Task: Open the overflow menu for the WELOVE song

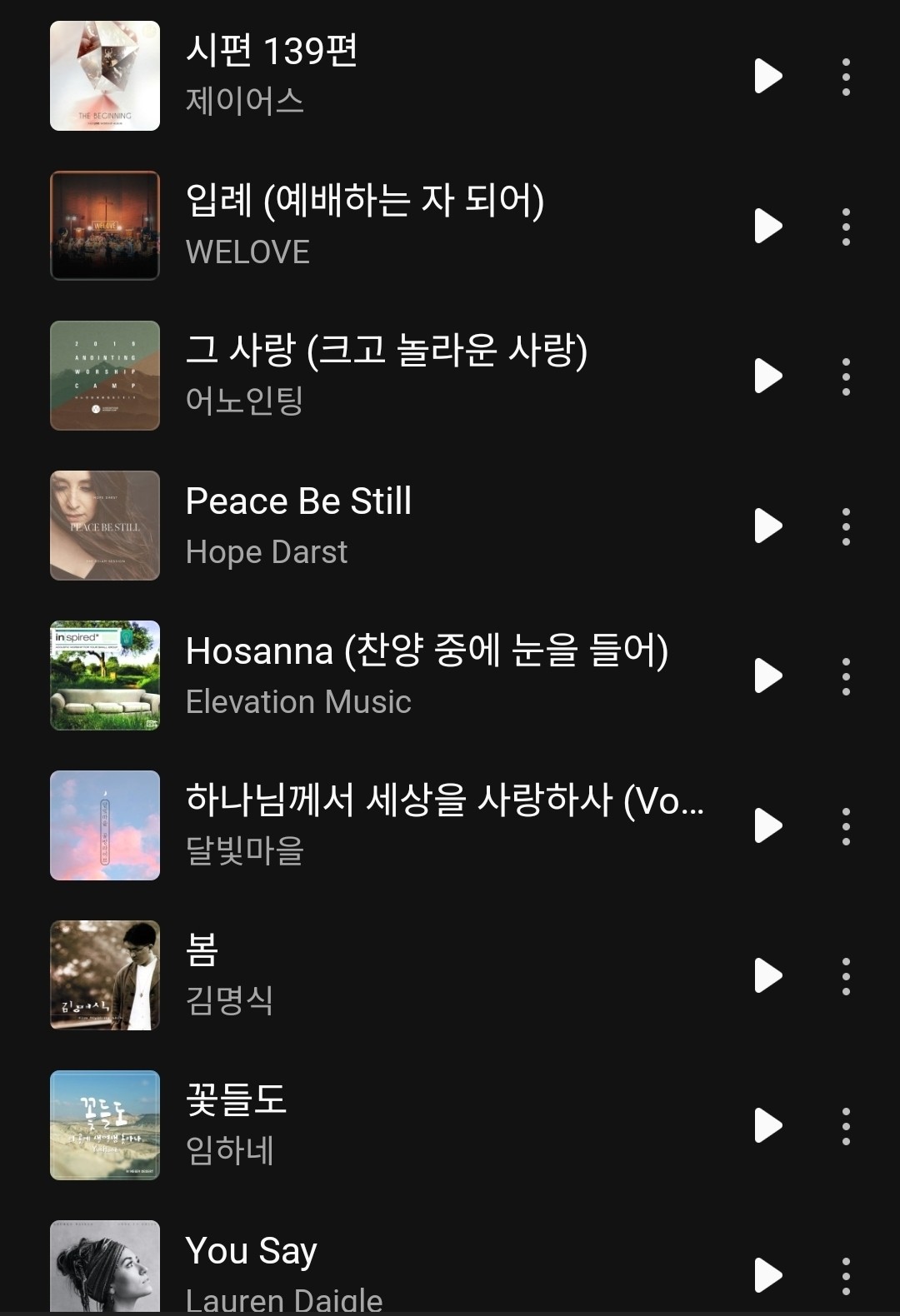Action: (846, 227)
